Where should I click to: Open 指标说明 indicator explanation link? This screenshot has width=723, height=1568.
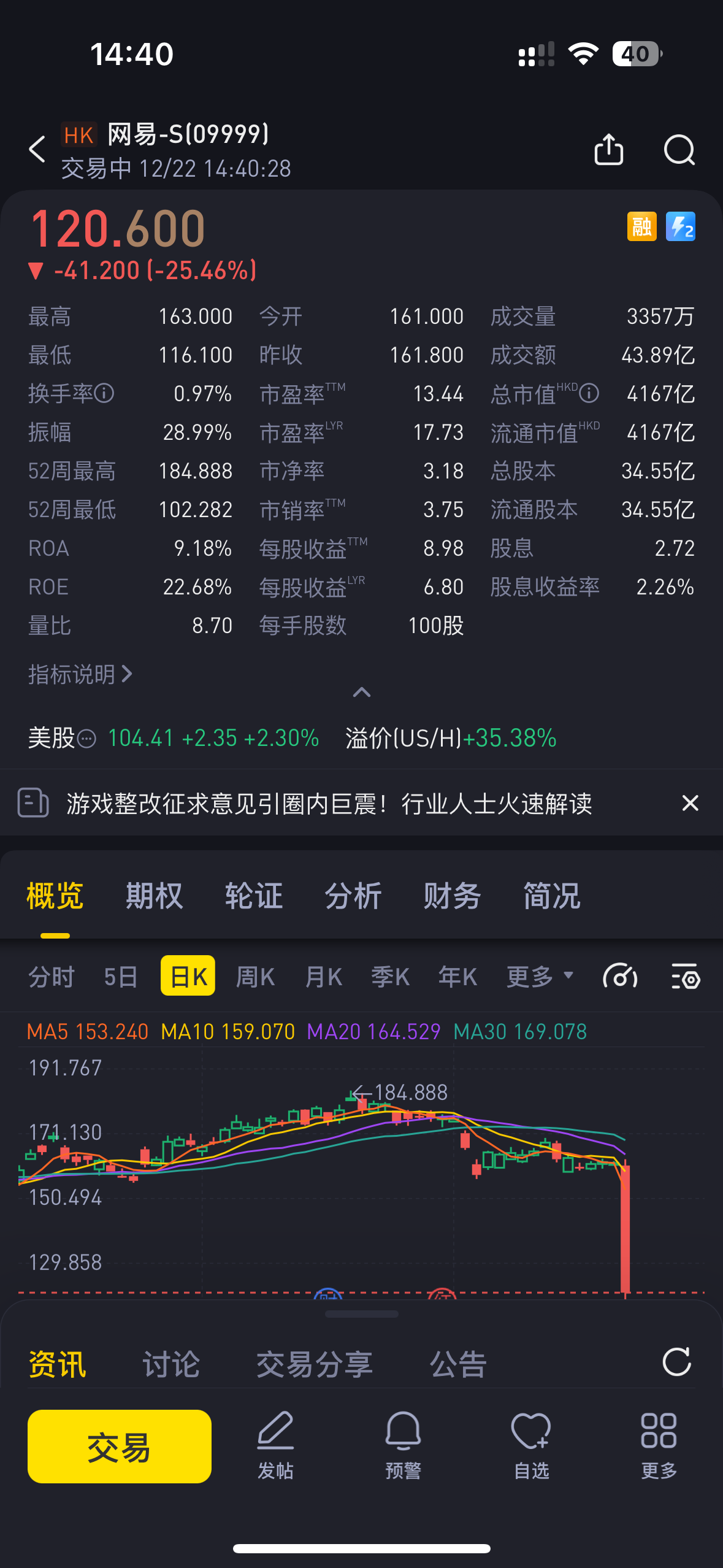[80, 674]
